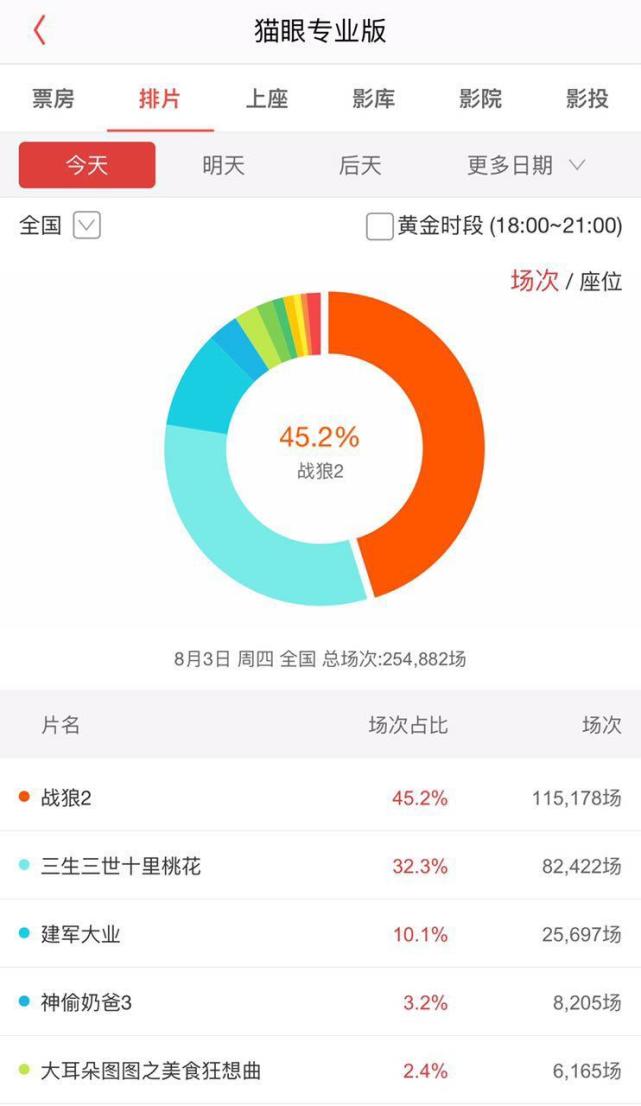The height and width of the screenshot is (1106, 641).
Task: Select 明天 date filter
Action: pyautogui.click(x=223, y=166)
